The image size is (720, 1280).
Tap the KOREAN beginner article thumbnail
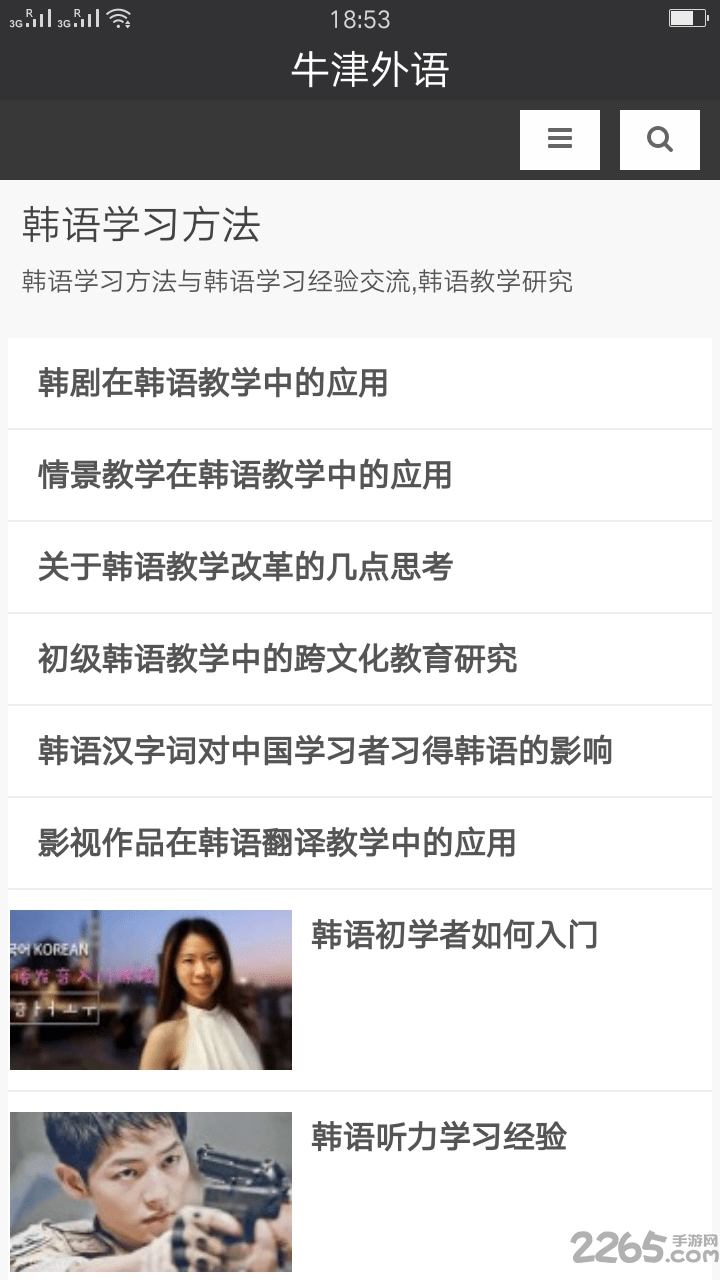click(150, 990)
